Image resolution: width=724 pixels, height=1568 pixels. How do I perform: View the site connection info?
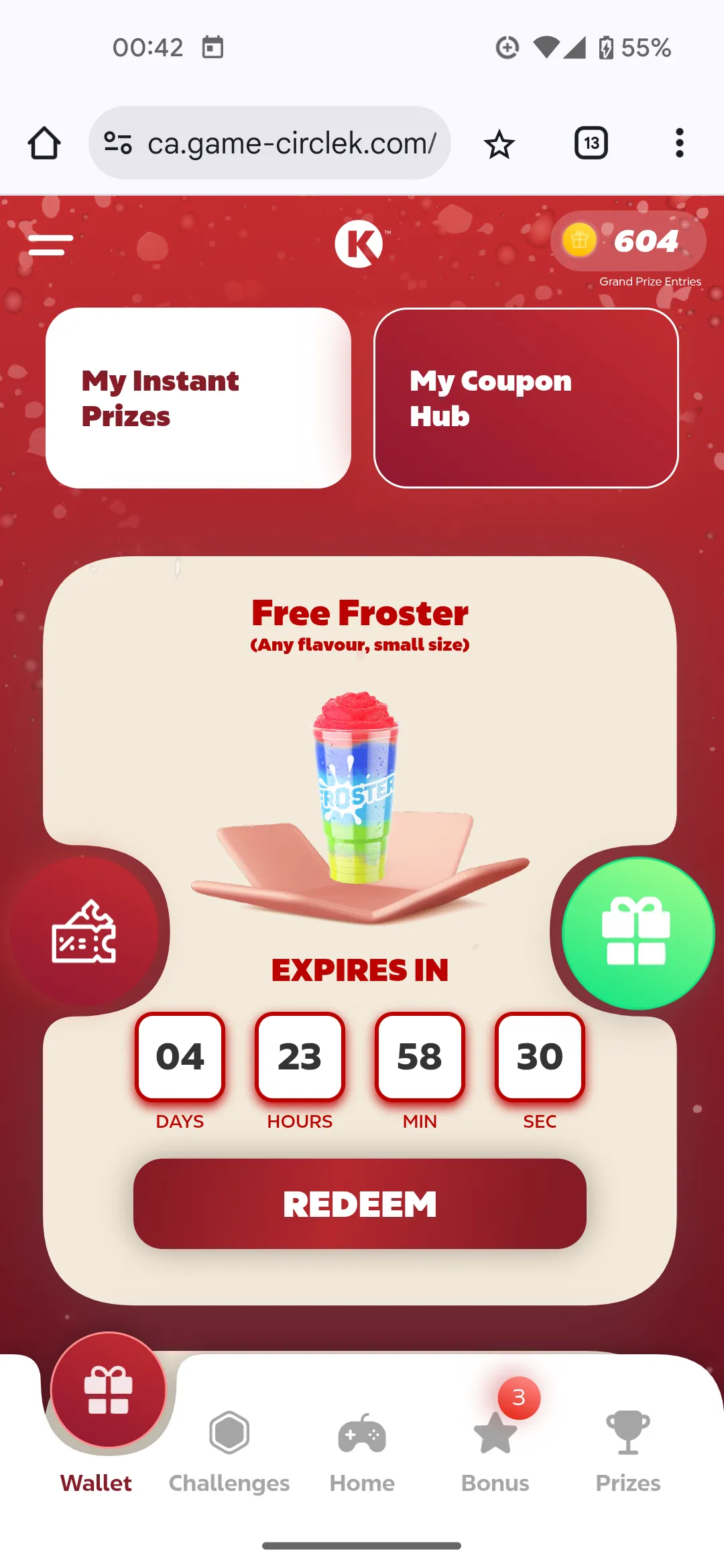point(118,143)
